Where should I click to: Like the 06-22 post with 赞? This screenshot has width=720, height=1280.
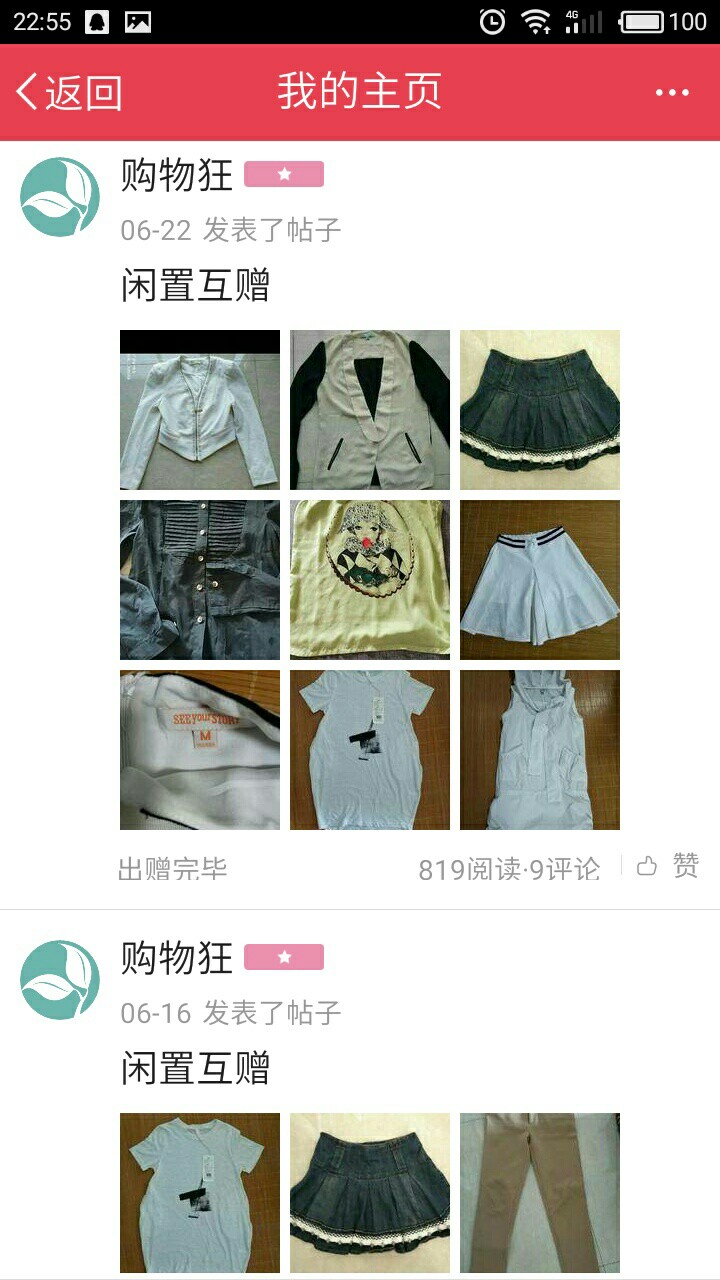[x=668, y=866]
